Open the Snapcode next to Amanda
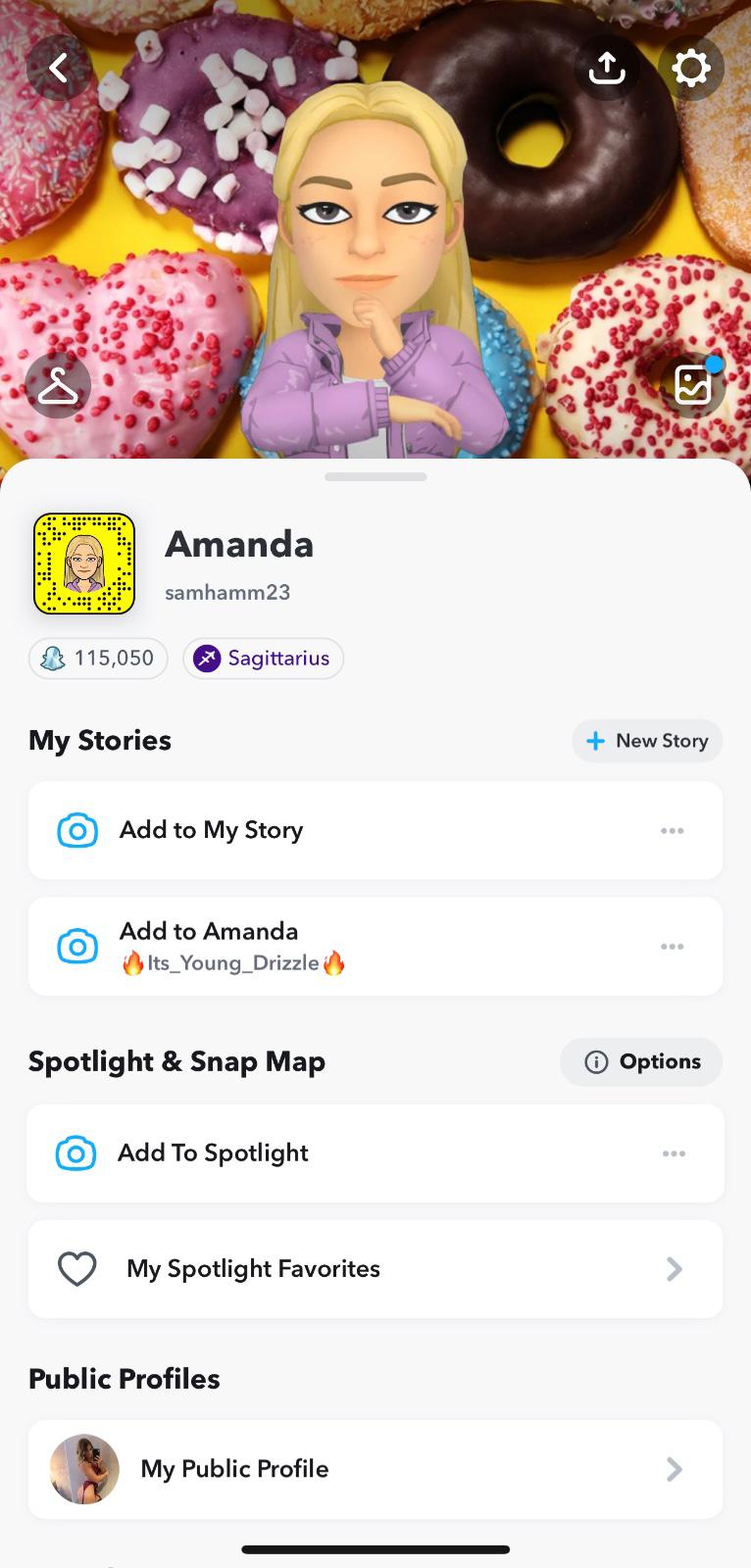Viewport: 751px width, 1568px height. click(x=84, y=563)
